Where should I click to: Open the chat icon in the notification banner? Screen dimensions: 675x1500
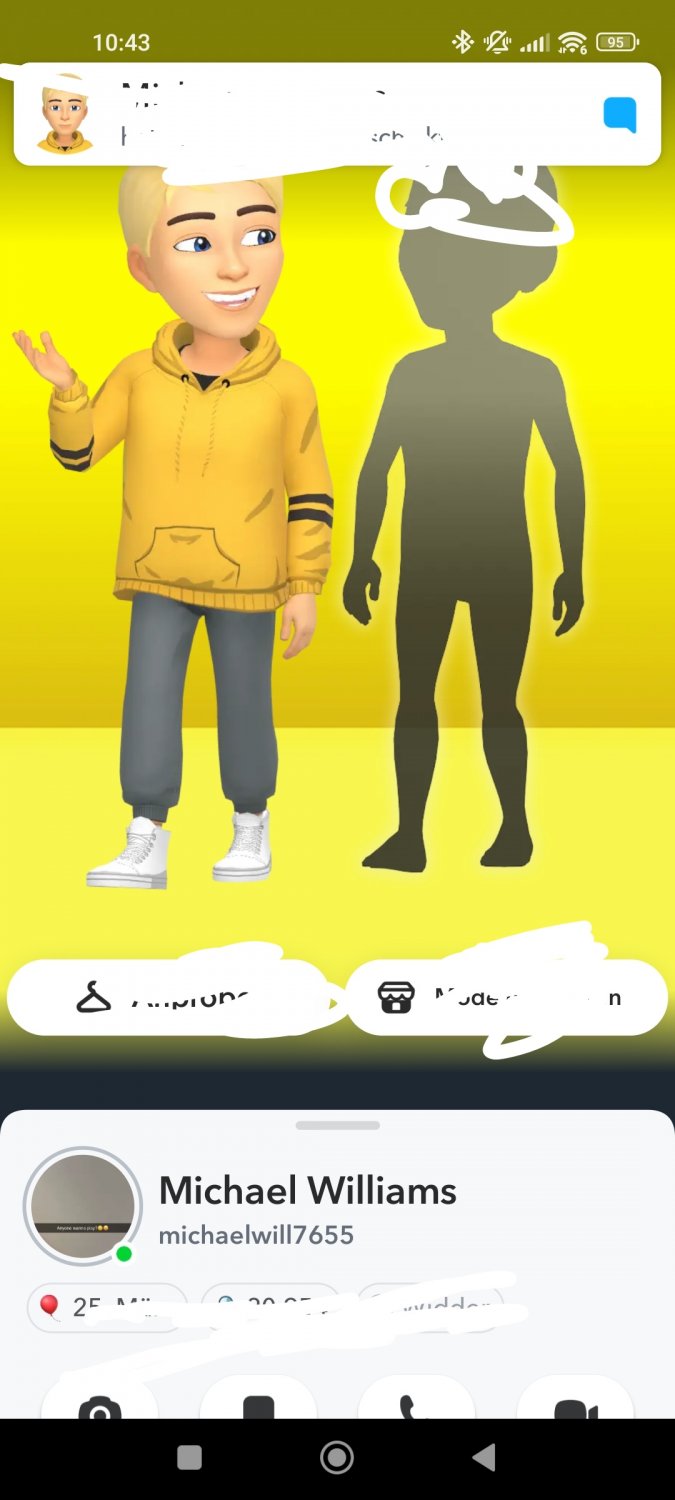[620, 115]
